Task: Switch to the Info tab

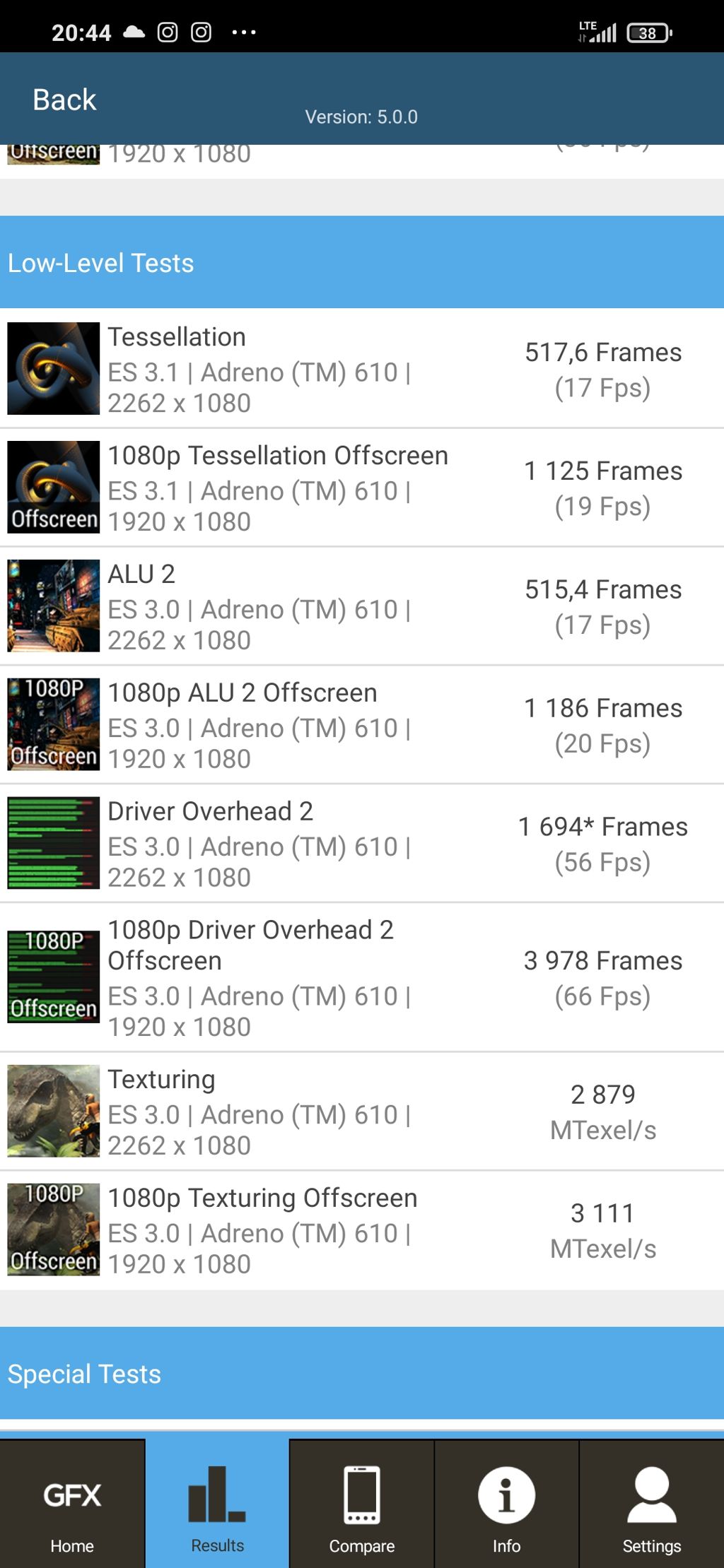Action: [x=506, y=1505]
